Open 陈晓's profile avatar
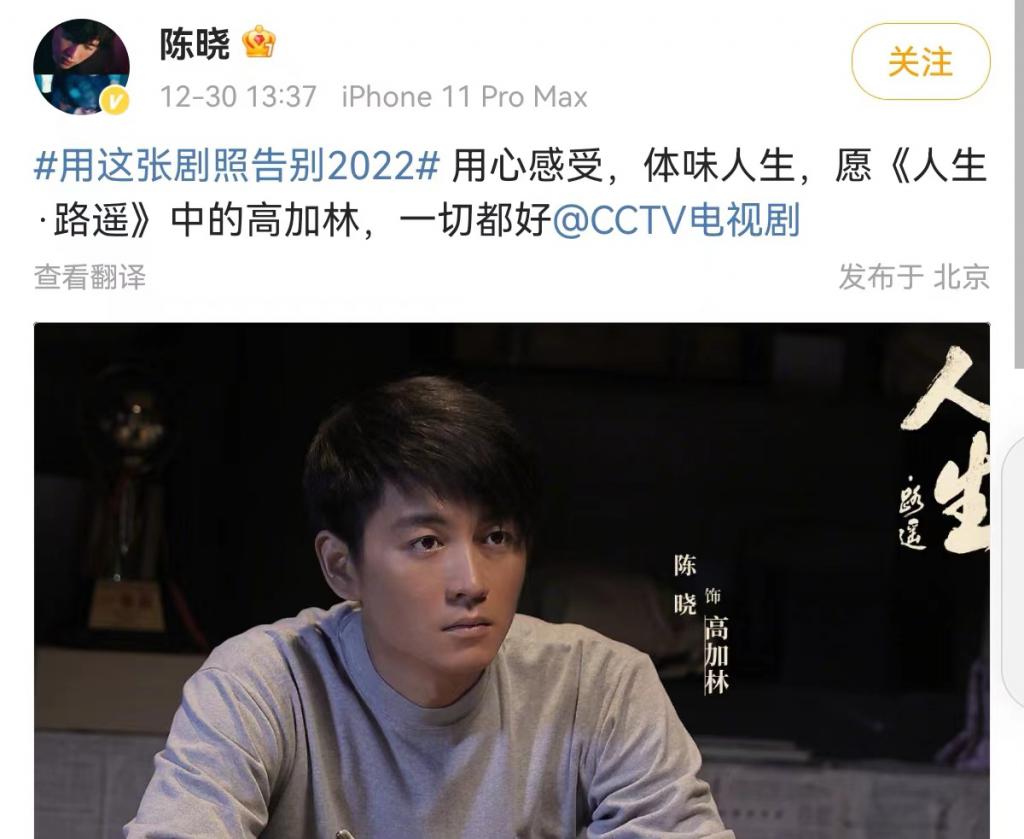 [81, 67]
